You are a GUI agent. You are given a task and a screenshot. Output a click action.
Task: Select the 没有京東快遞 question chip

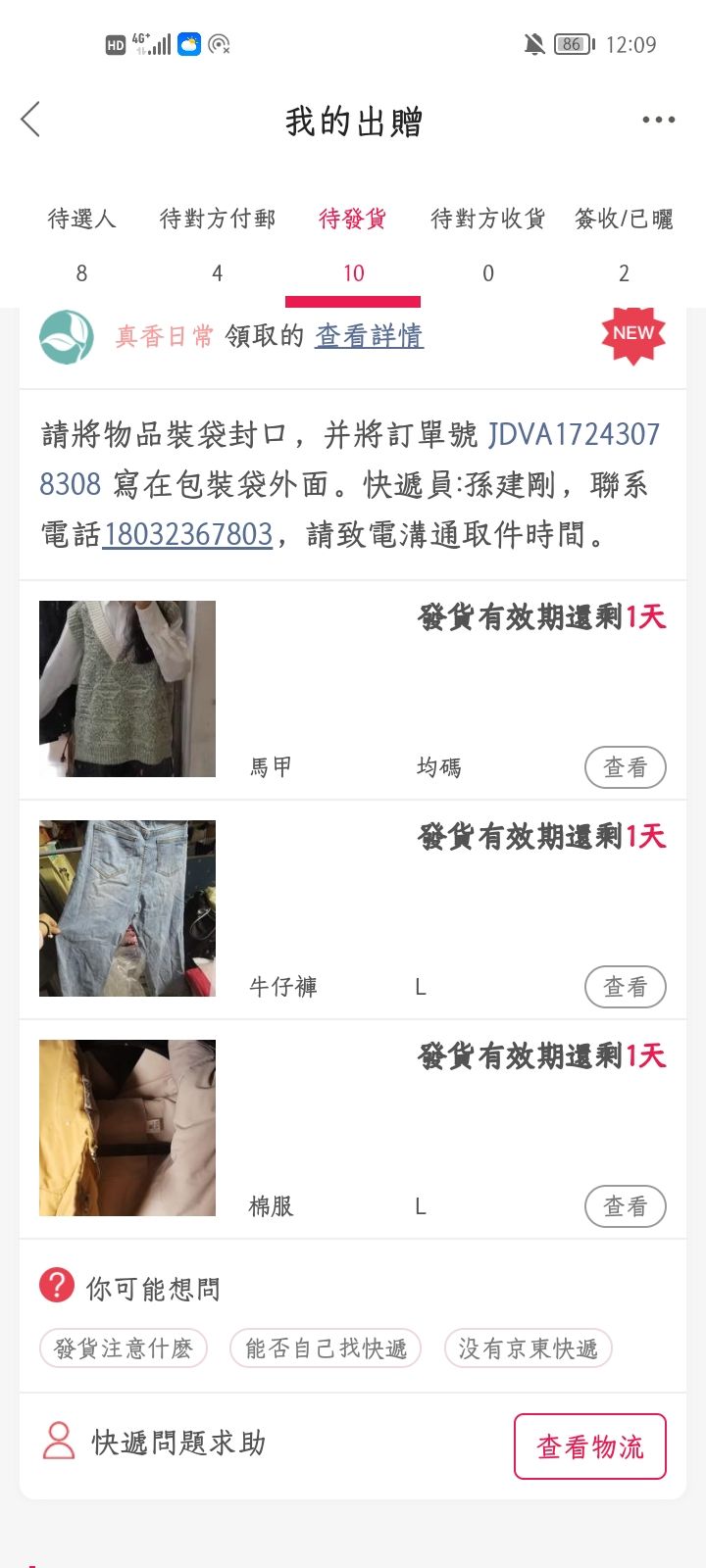coord(528,1348)
